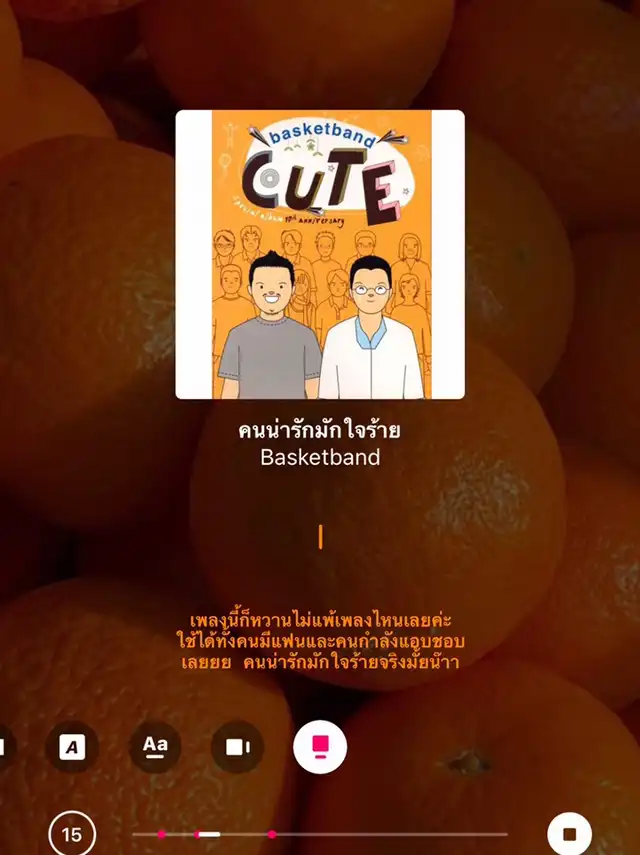Tap the Basketband album cover sticker
The height and width of the screenshot is (855, 640).
click(320, 254)
